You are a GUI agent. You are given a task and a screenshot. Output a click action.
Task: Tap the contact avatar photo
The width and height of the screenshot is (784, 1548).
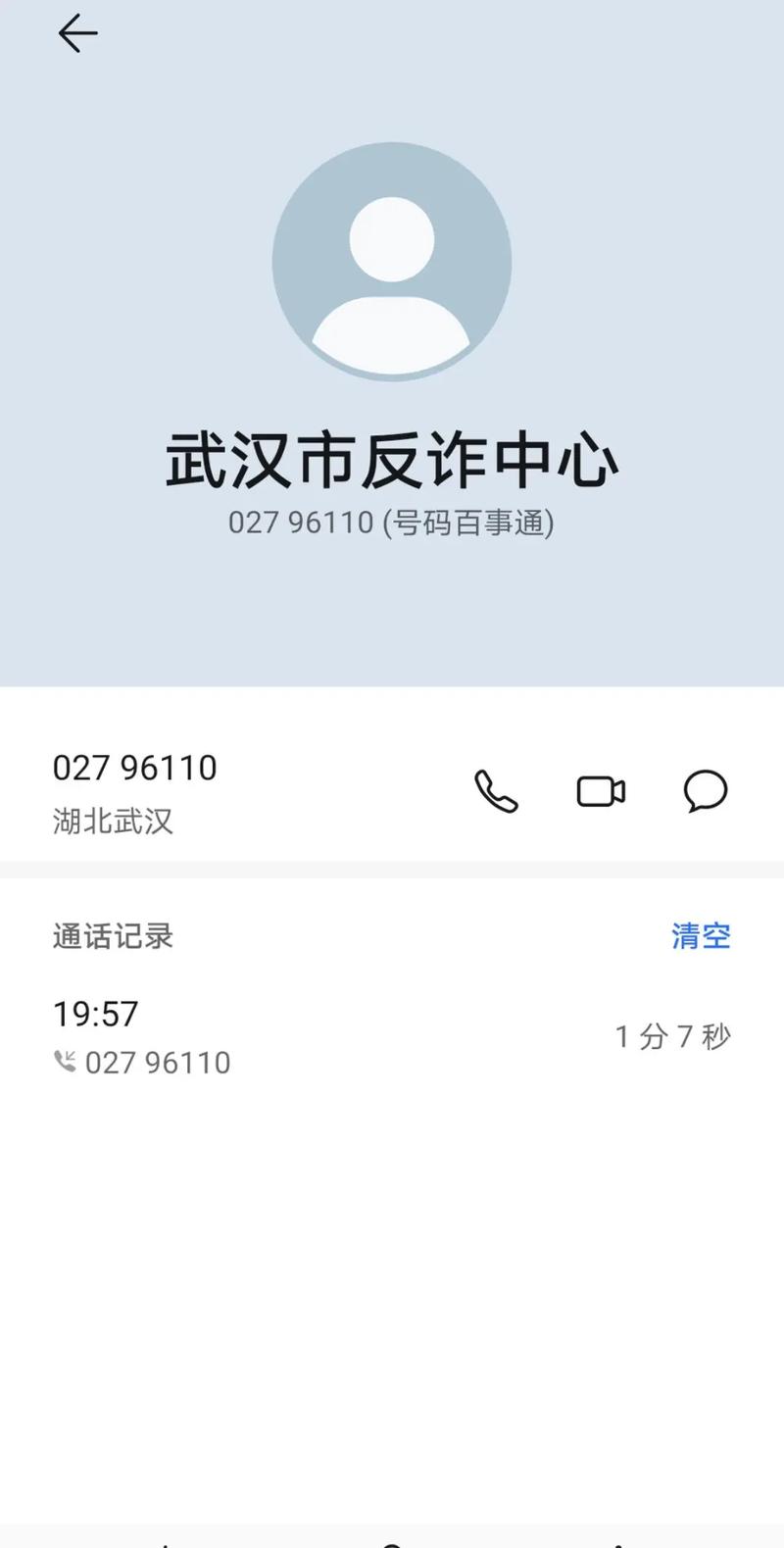pyautogui.click(x=392, y=262)
